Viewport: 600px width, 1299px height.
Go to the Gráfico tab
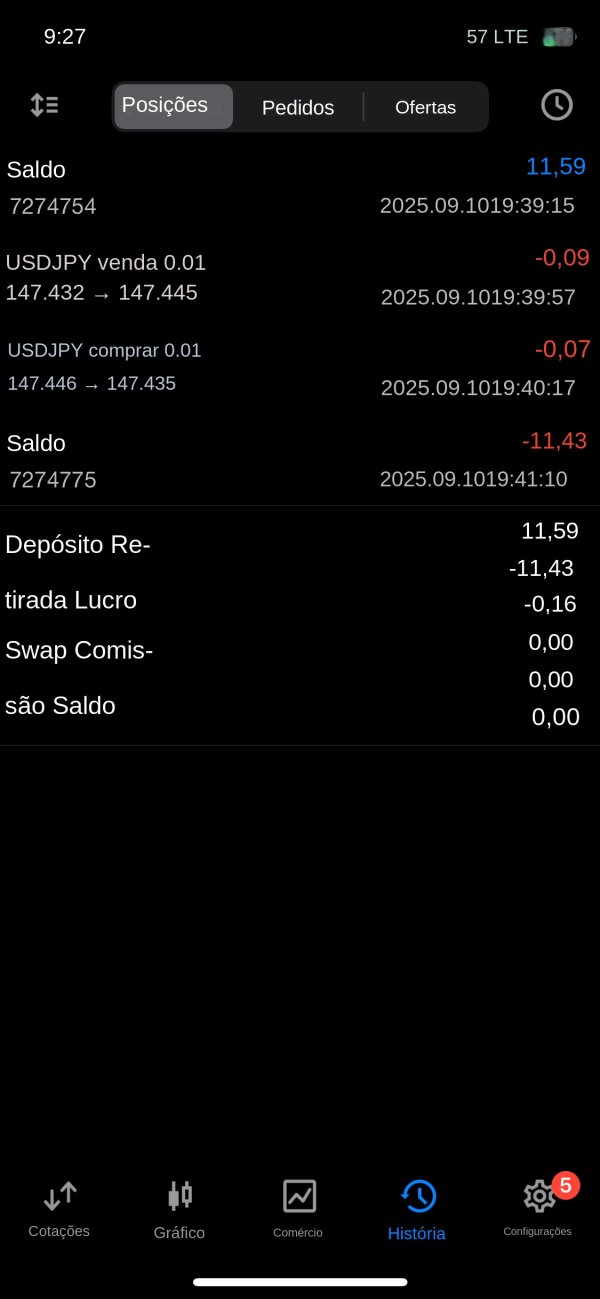pos(179,1209)
